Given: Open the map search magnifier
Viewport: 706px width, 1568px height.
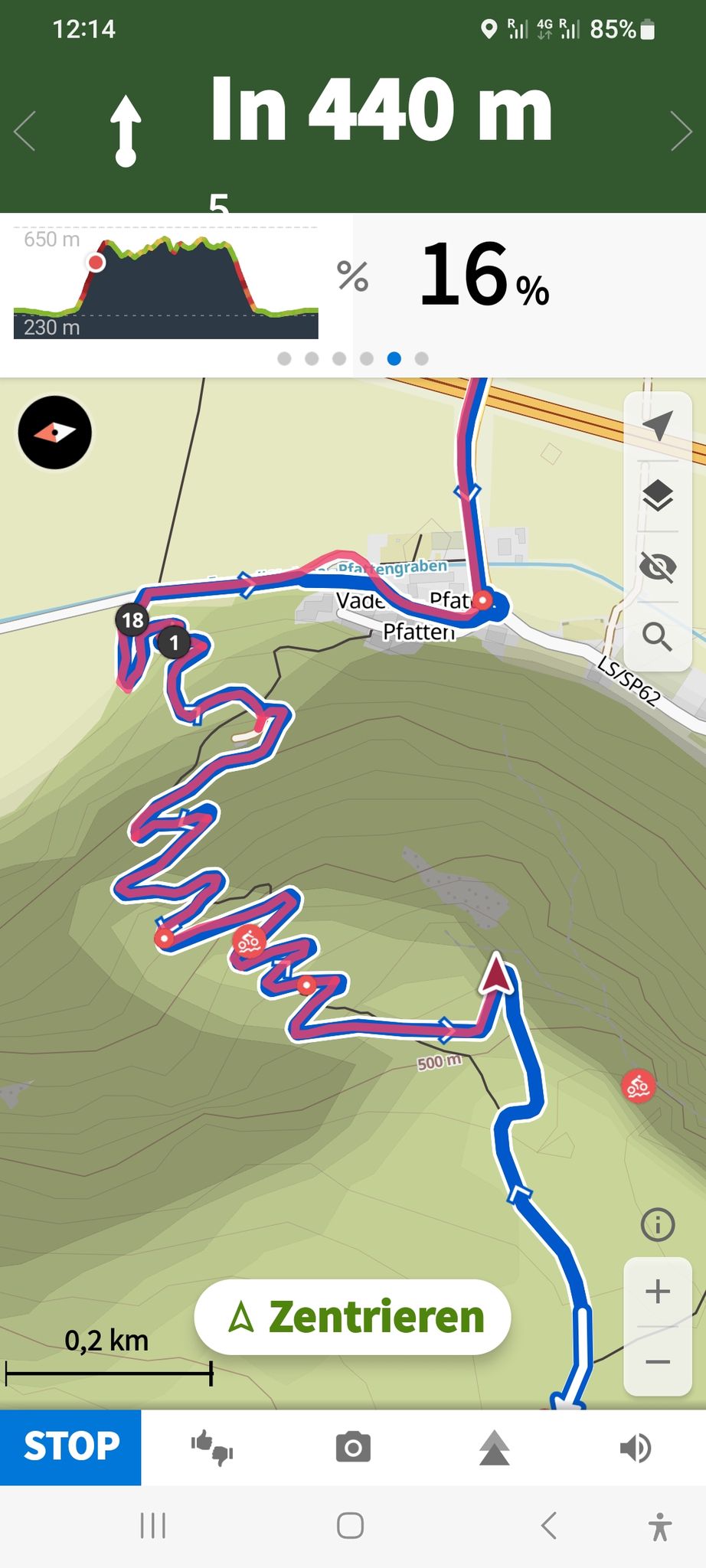Looking at the screenshot, I should 658,636.
